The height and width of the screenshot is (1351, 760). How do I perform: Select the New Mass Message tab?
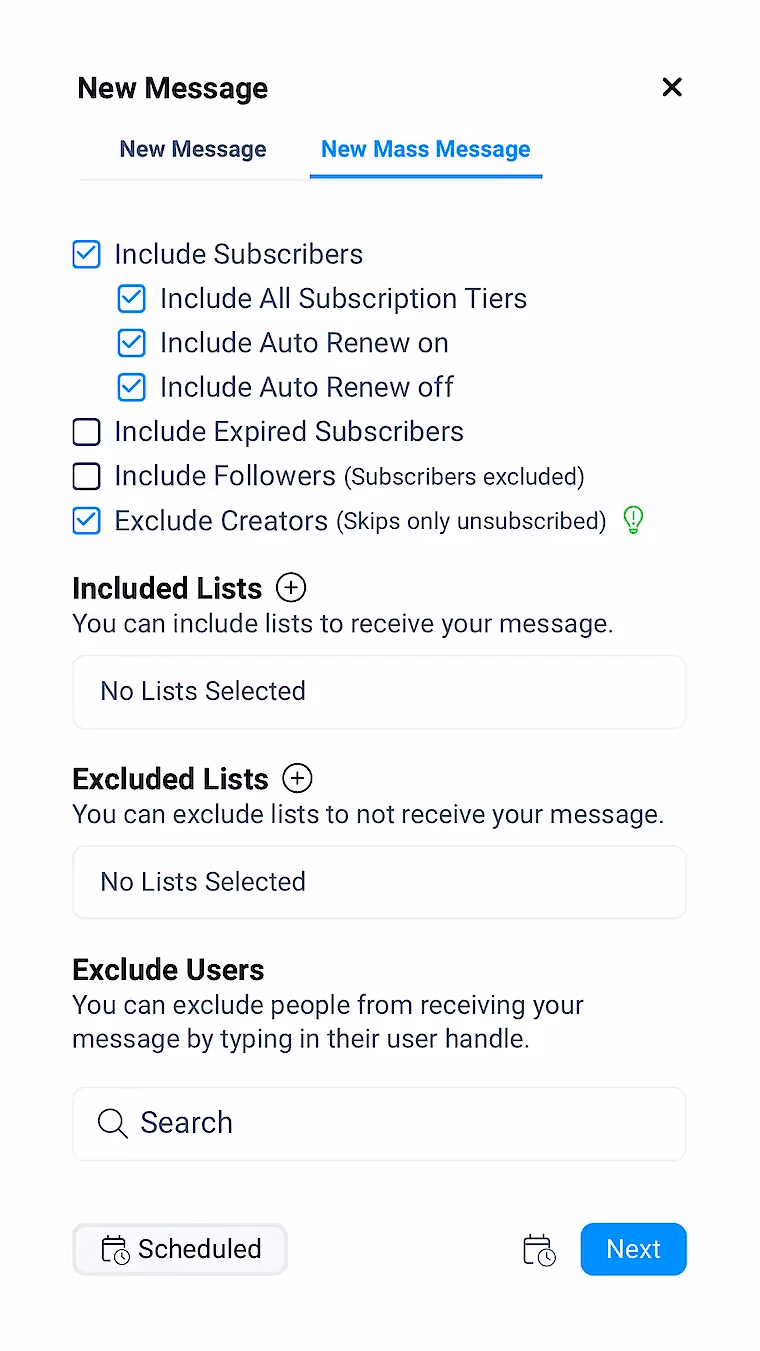point(426,150)
